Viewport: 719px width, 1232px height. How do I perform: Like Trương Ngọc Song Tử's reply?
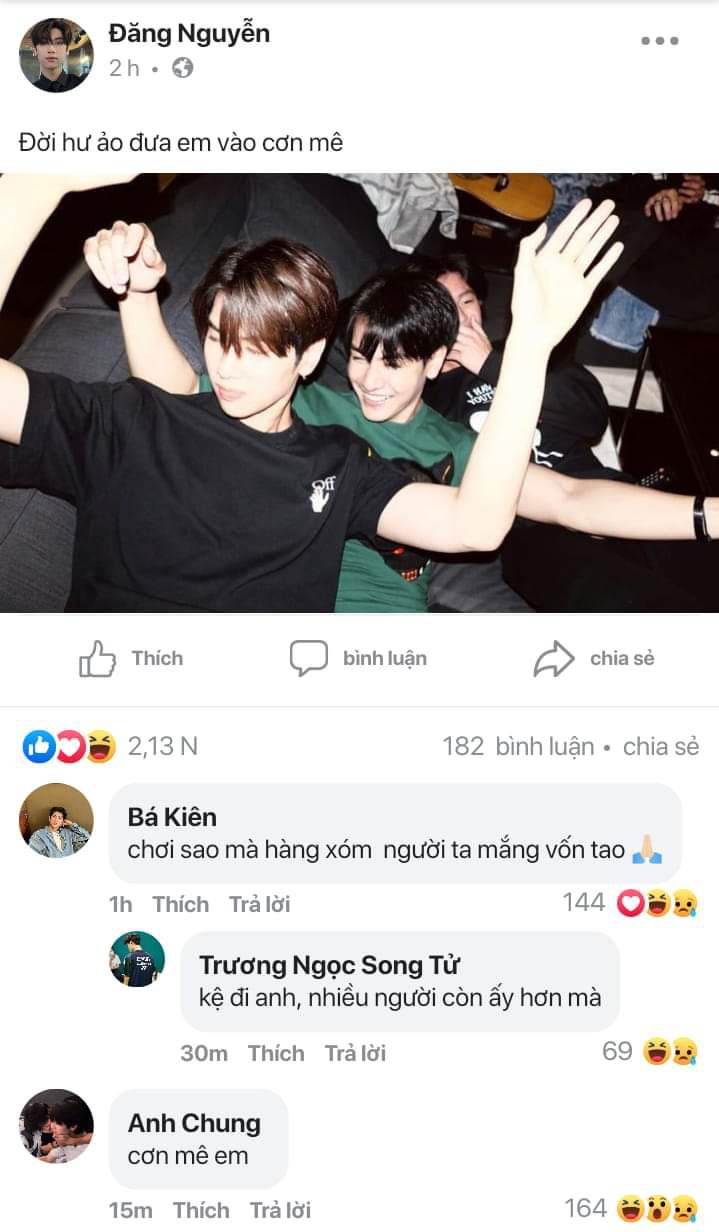[276, 1053]
